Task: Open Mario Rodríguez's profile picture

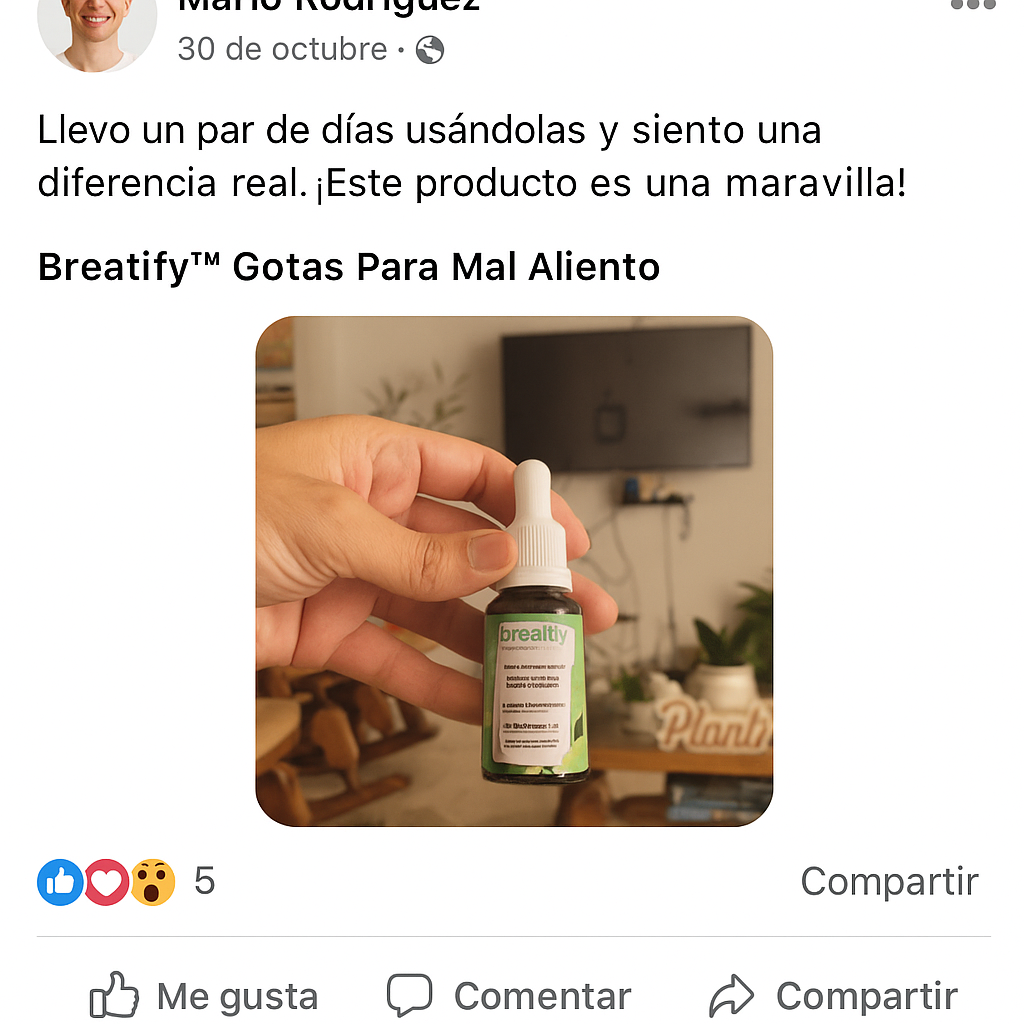Action: coord(96,28)
